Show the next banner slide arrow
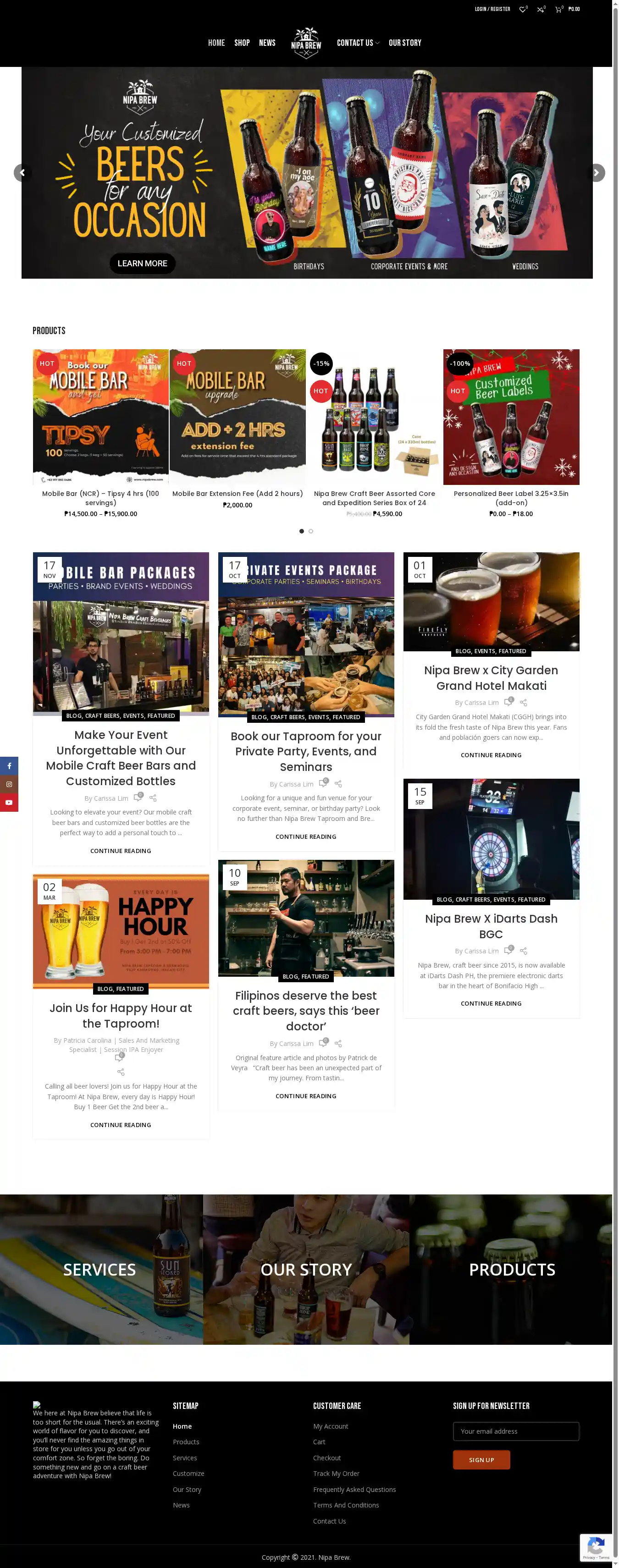Screen dimensions: 619x1568 coord(597,173)
